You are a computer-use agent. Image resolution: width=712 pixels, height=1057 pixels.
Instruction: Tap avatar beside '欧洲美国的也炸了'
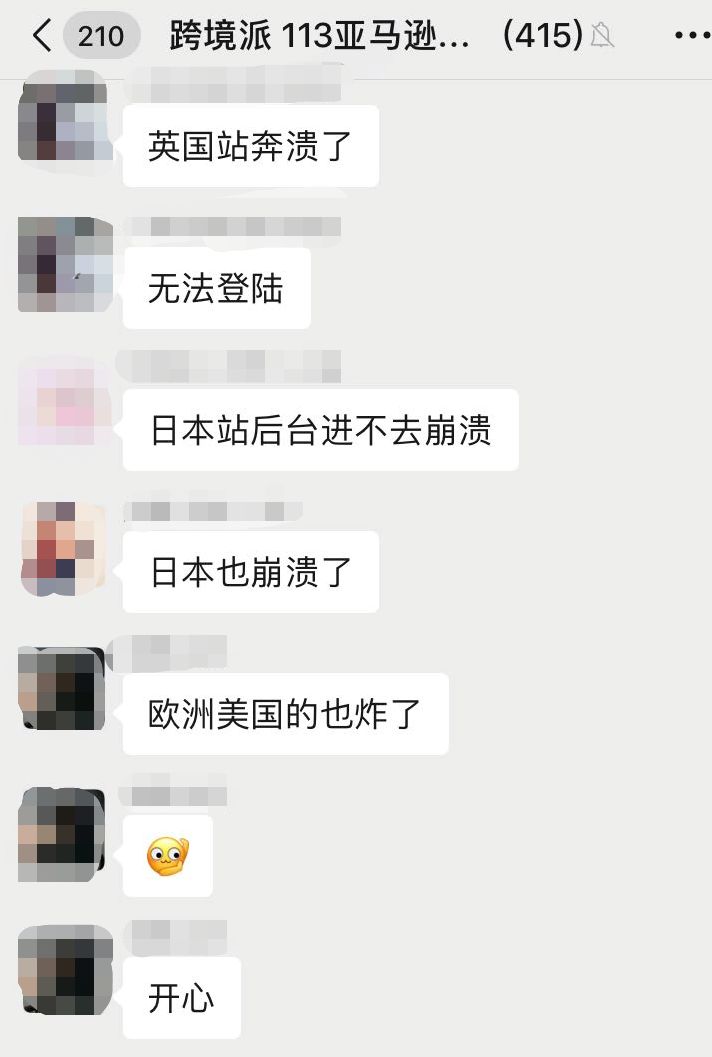point(62,689)
